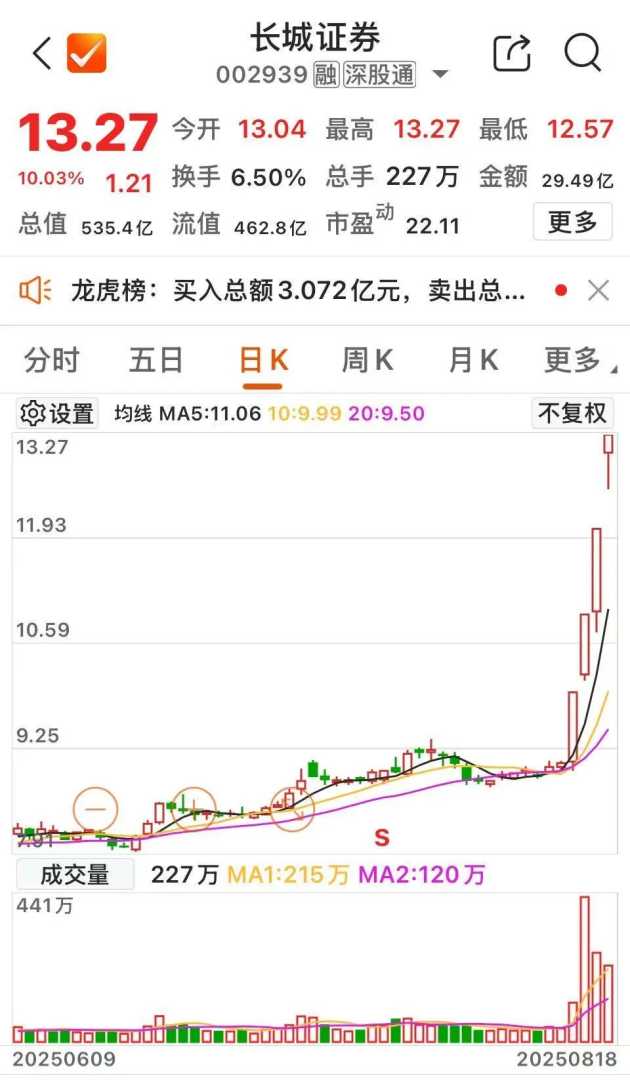
Task: Open the search magnifier icon
Action: 582,53
